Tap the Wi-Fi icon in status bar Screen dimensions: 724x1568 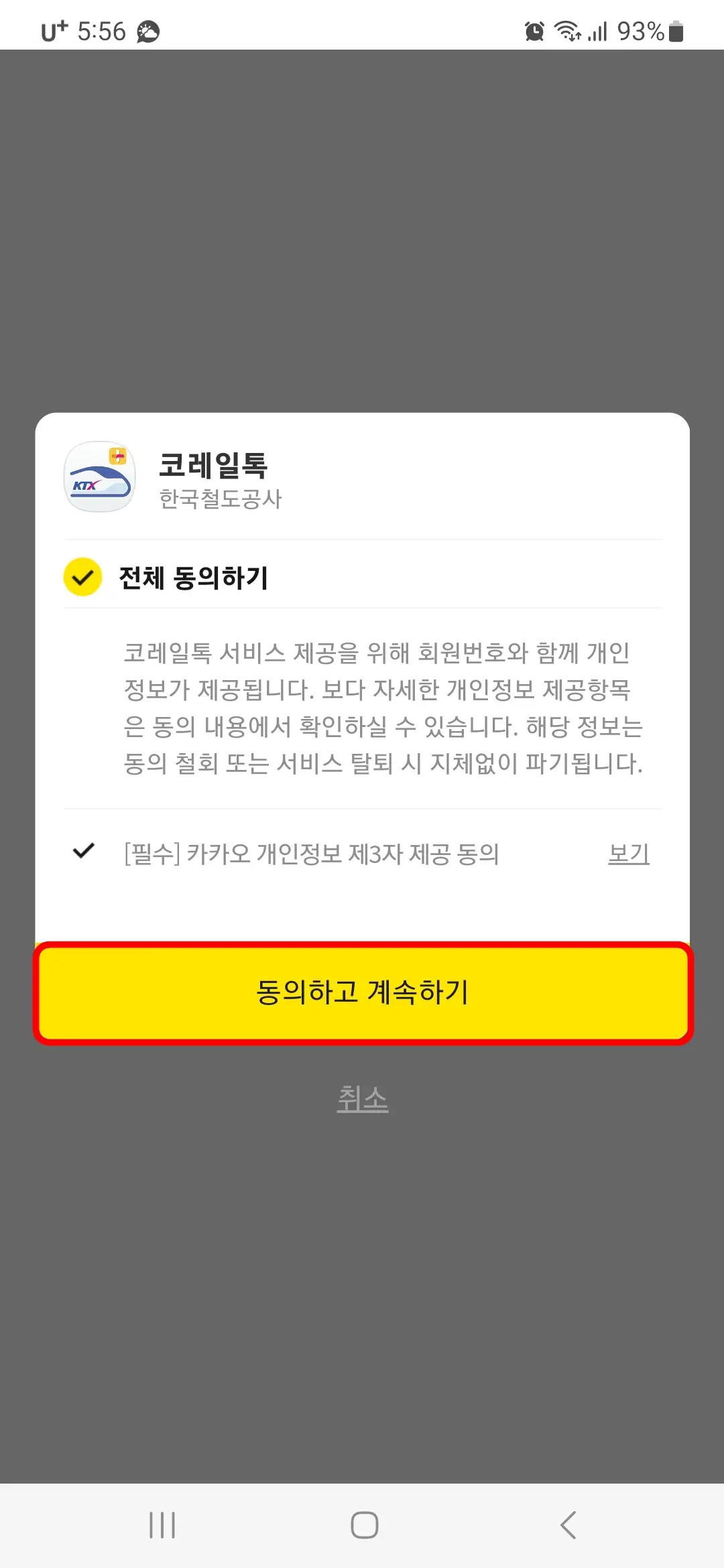pos(566,30)
